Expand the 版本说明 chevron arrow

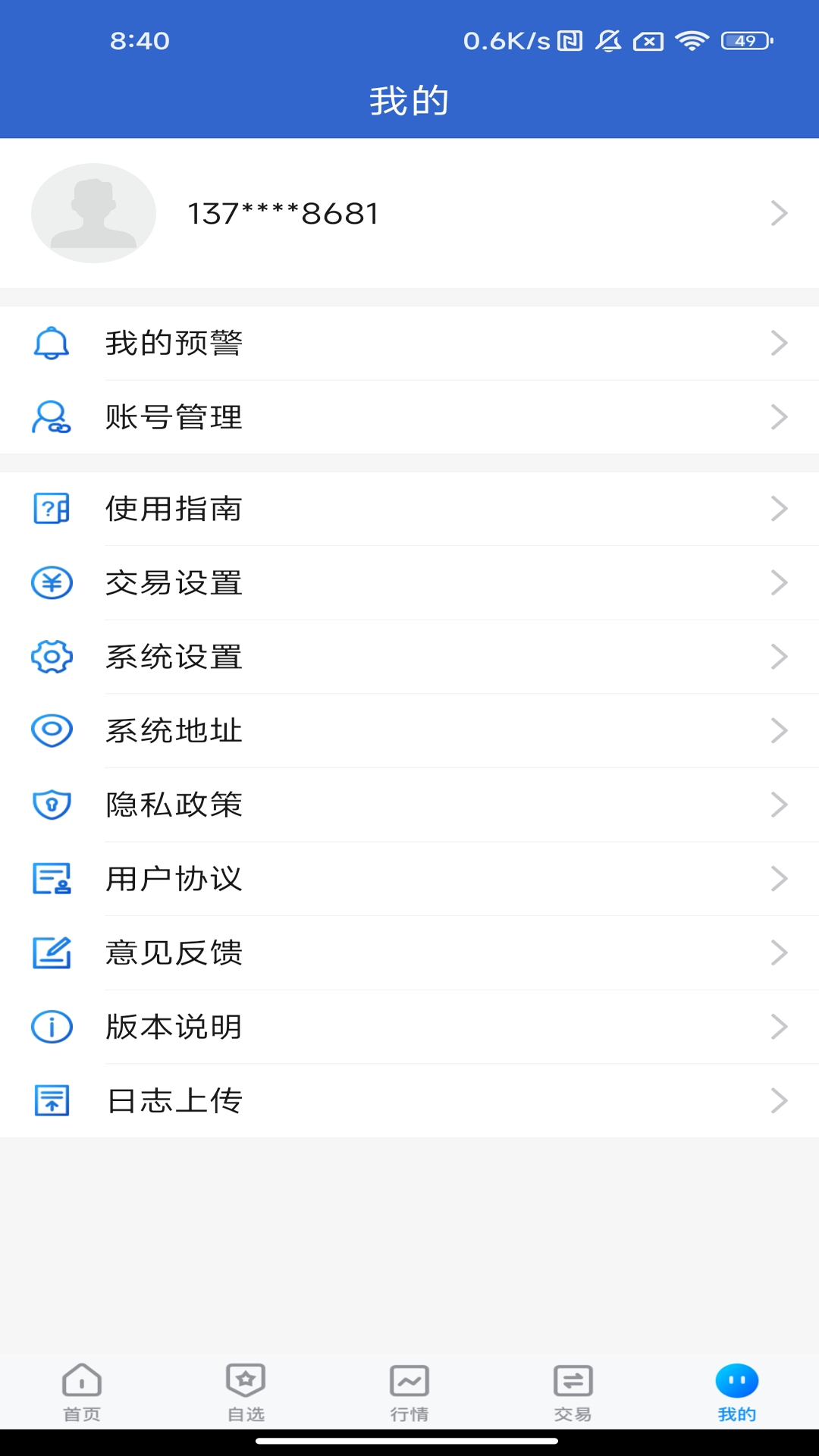780,1027
